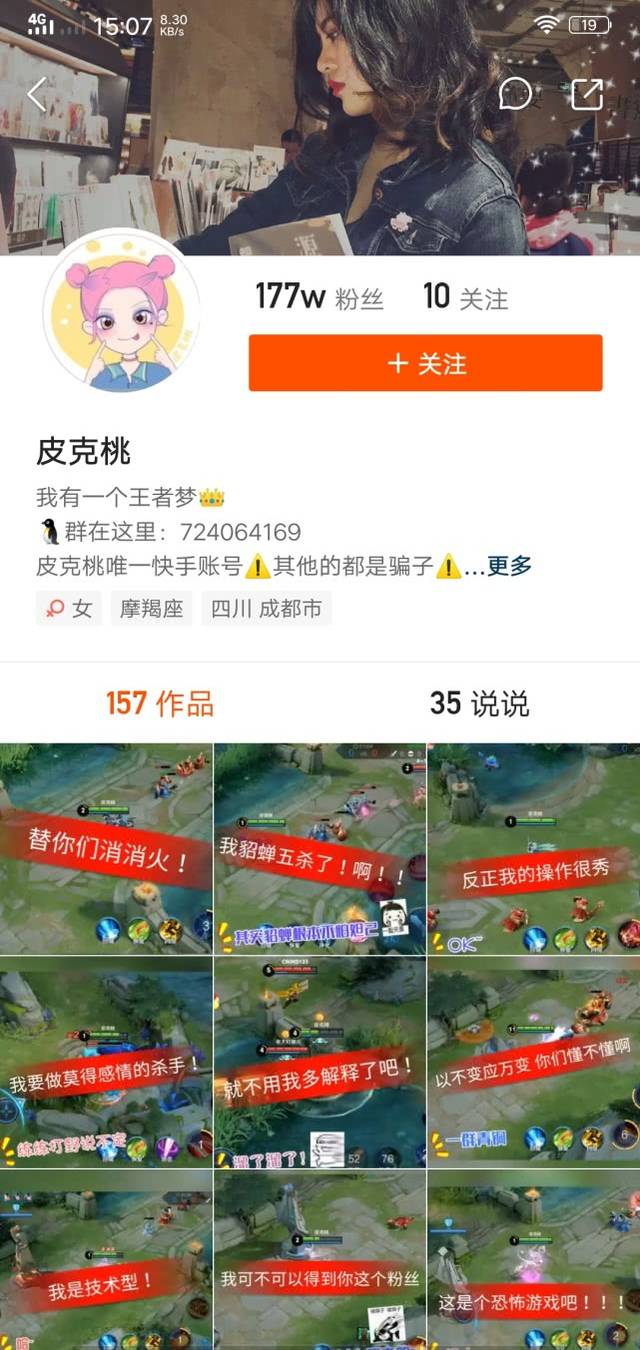640x1350 pixels.
Task: Watch the video 我可不可以得到你这个粉丝
Action: [x=319, y=1262]
